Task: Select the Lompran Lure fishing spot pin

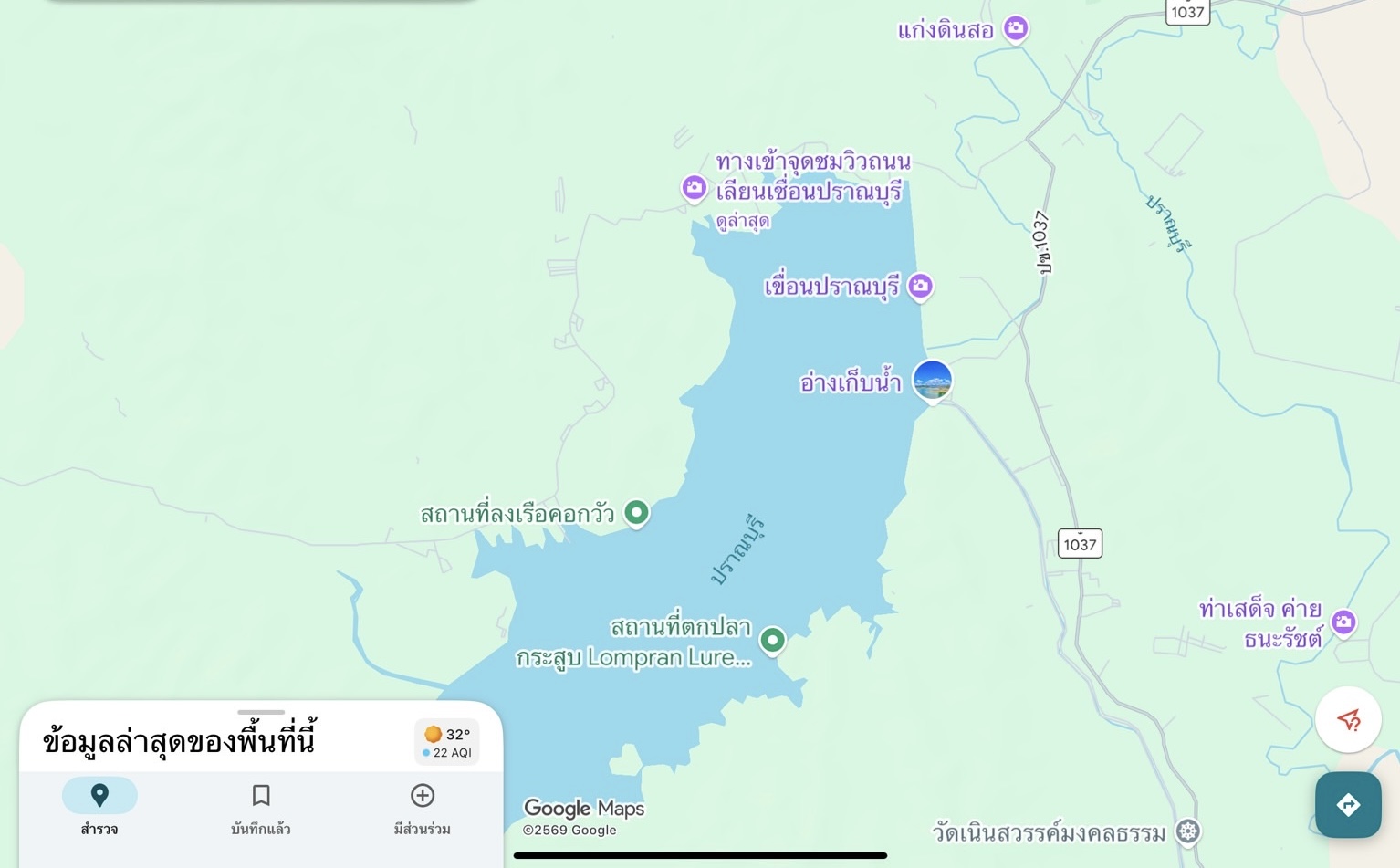Action: click(772, 640)
